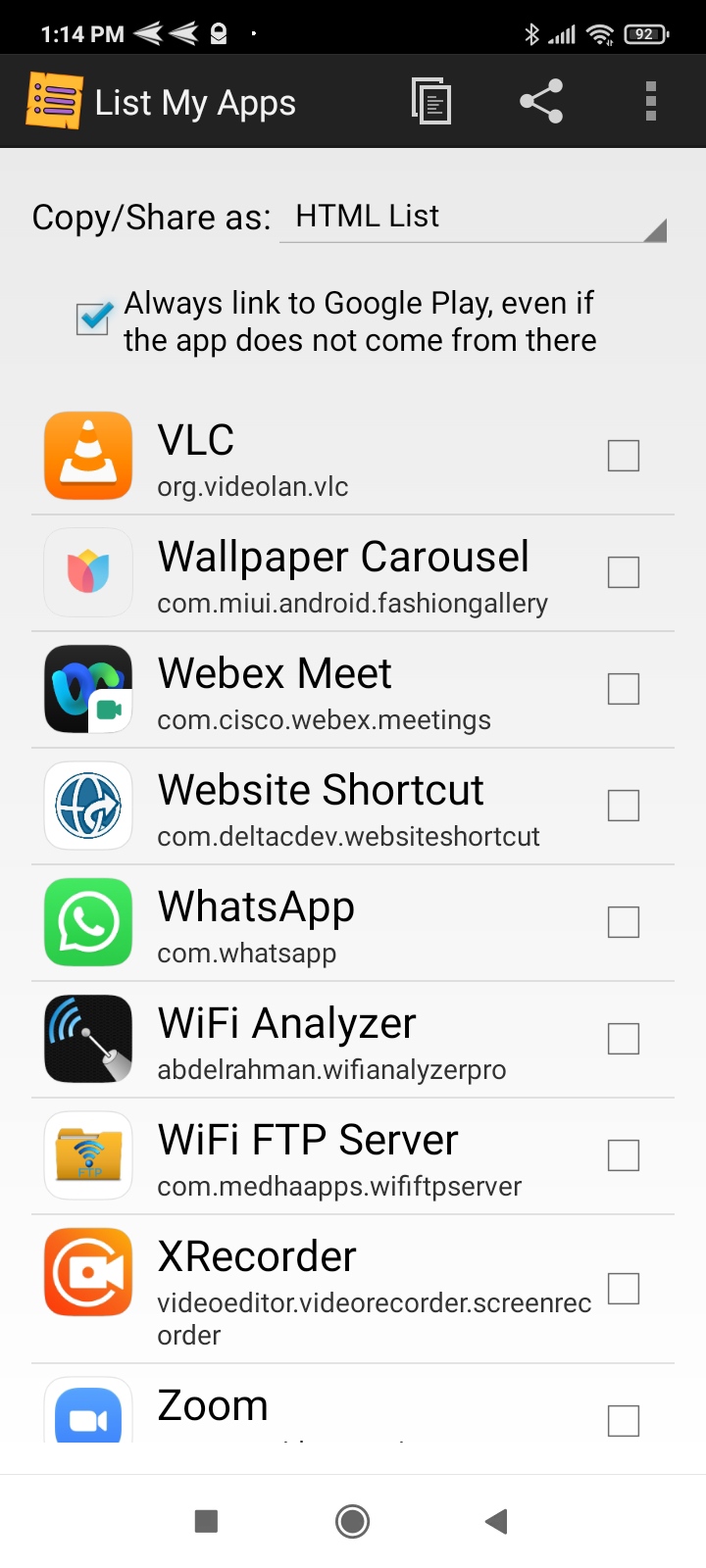The width and height of the screenshot is (706, 1568).
Task: Tick the WiFi Analyzer checkbox
Action: pos(624,1039)
